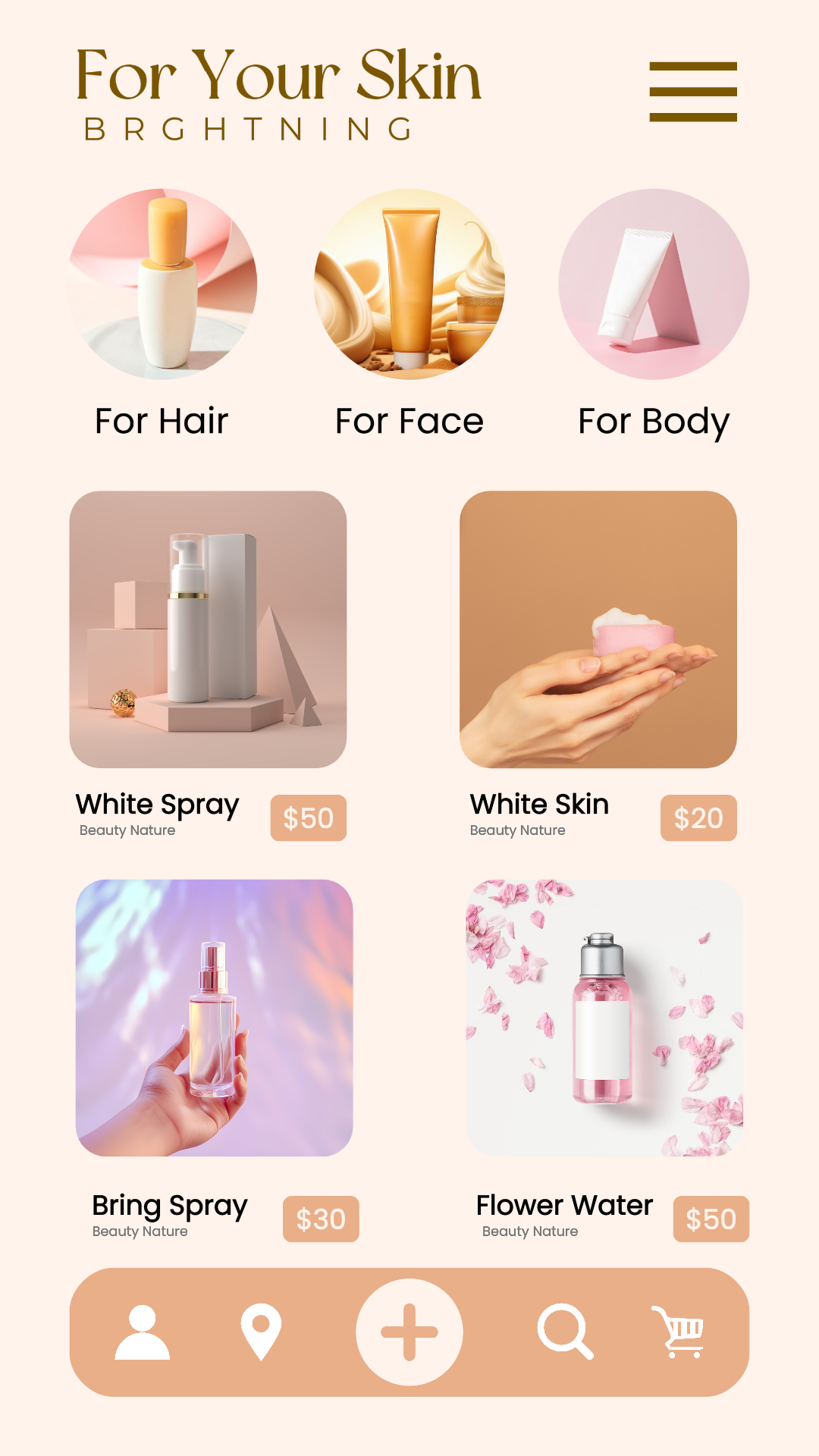Tap the plus button in bottom bar

pyautogui.click(x=409, y=1332)
